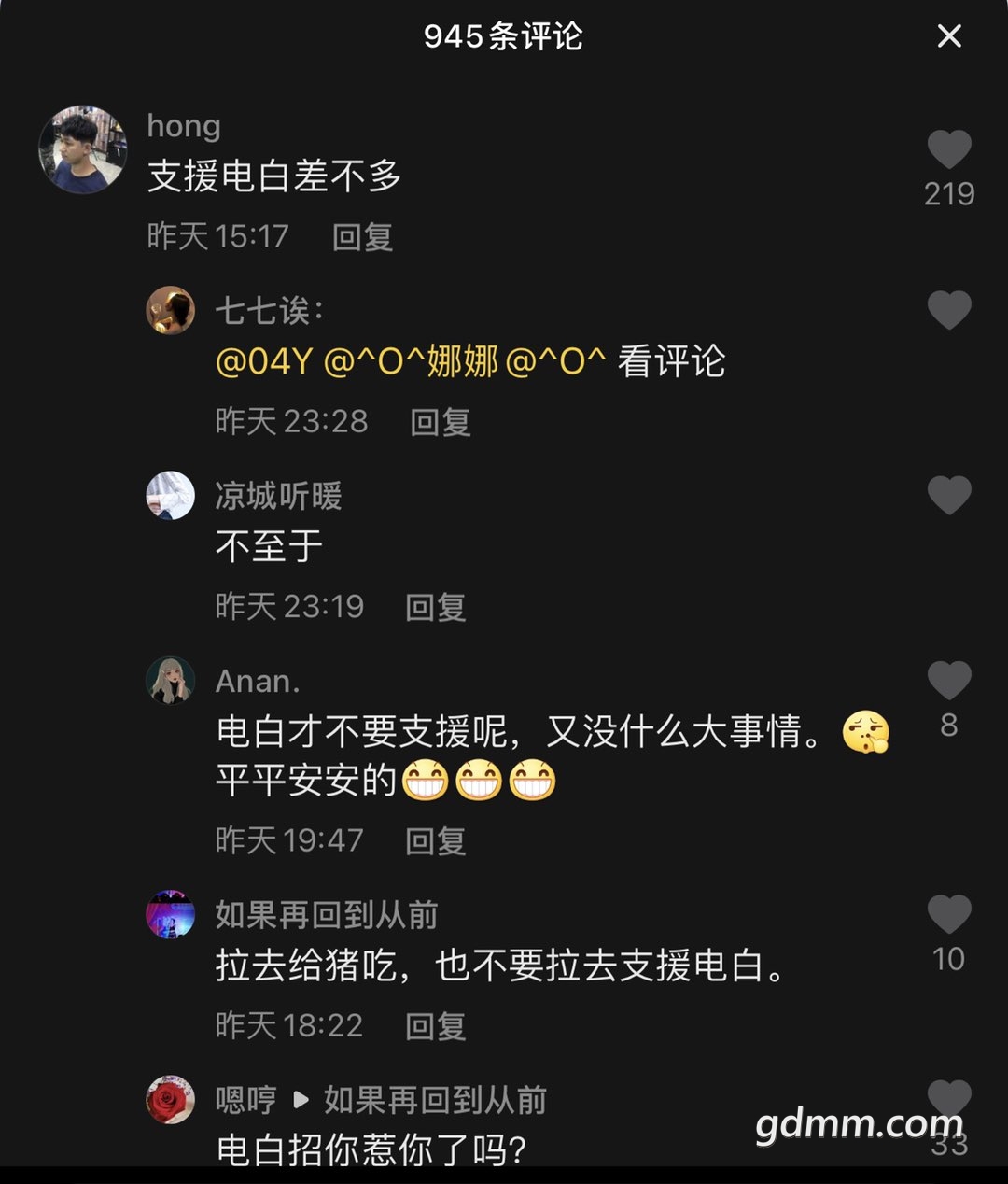
Task: Reply to Anan.'s comment
Action: (435, 841)
